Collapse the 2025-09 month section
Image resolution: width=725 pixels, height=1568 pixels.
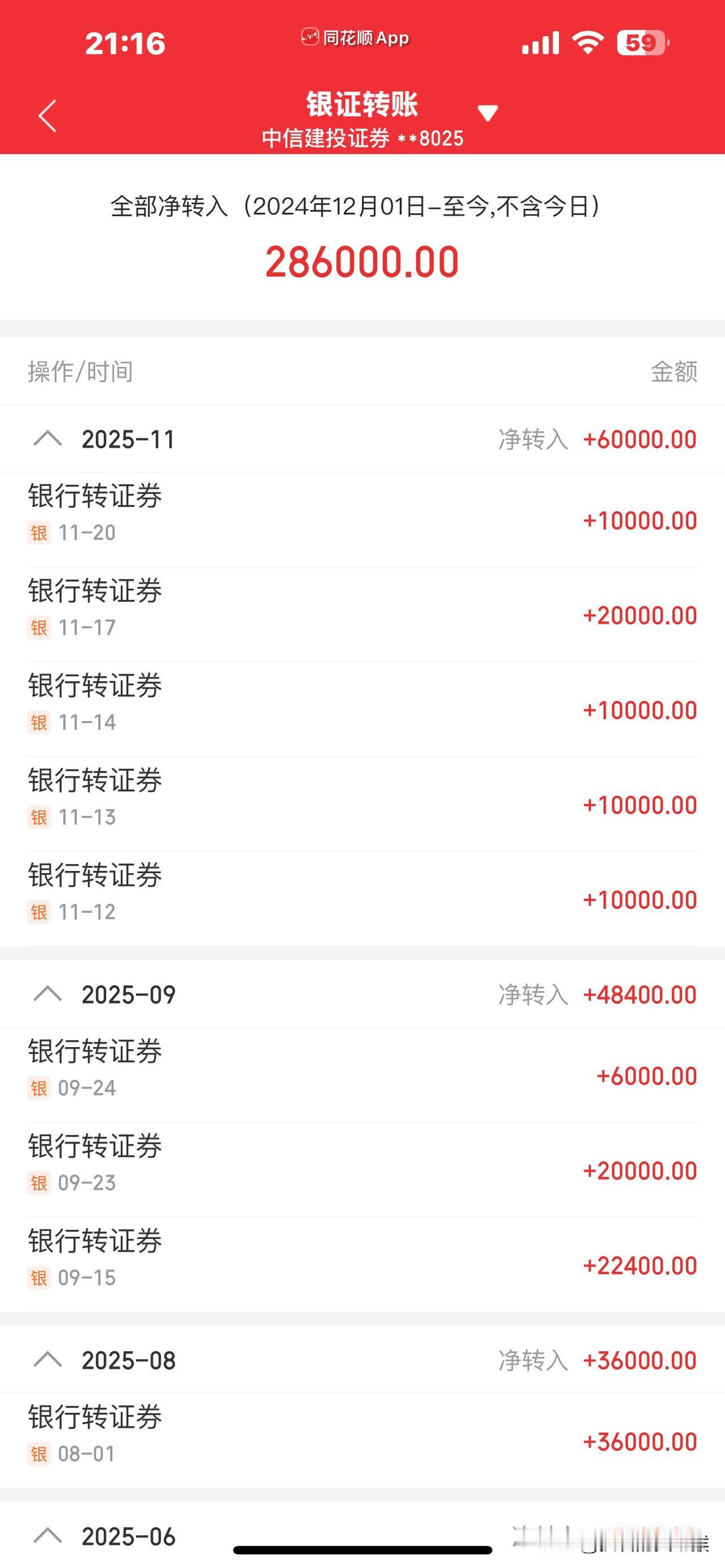pyautogui.click(x=48, y=994)
